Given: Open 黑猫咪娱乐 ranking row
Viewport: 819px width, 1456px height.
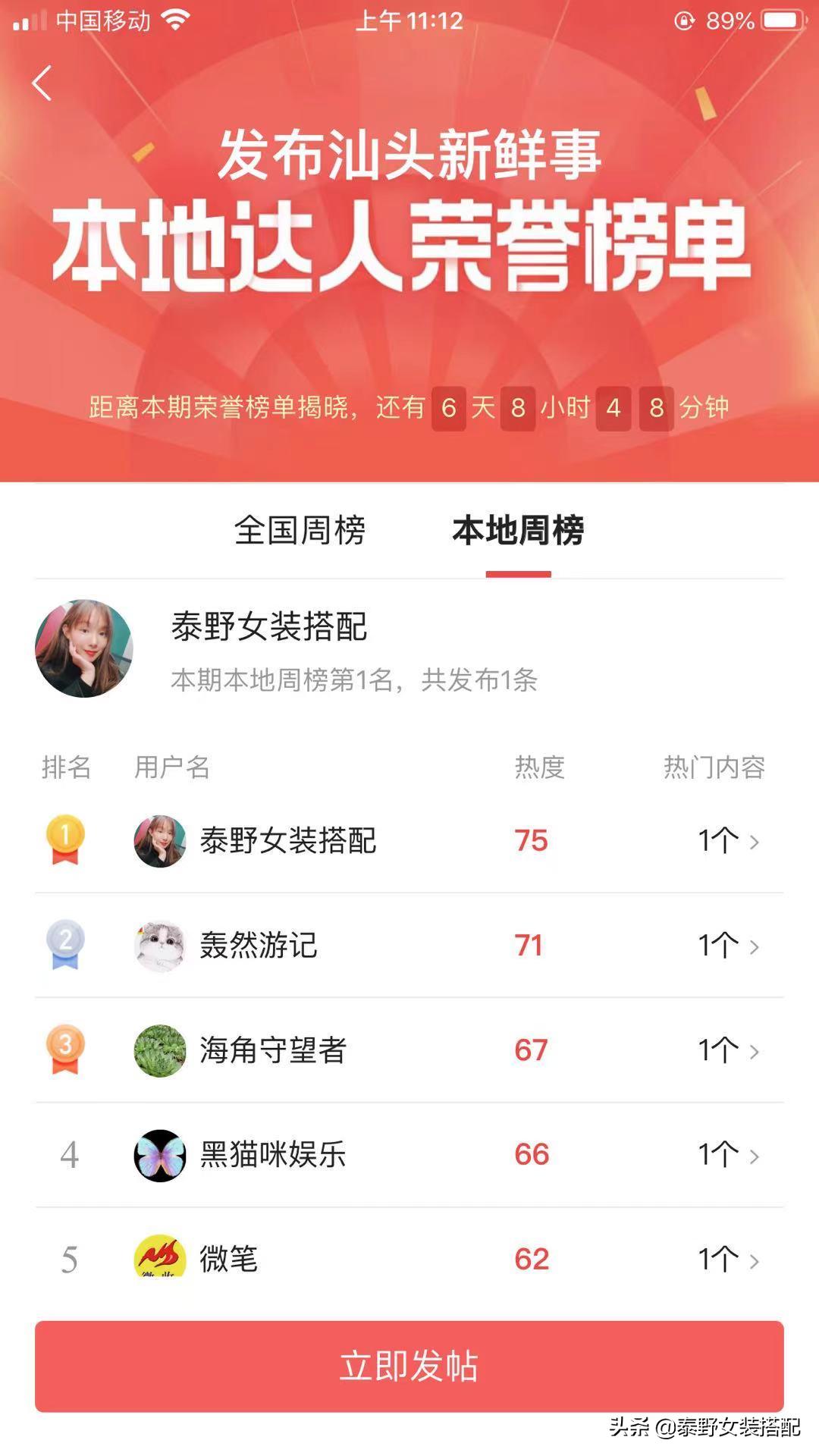Looking at the screenshot, I should [409, 1154].
